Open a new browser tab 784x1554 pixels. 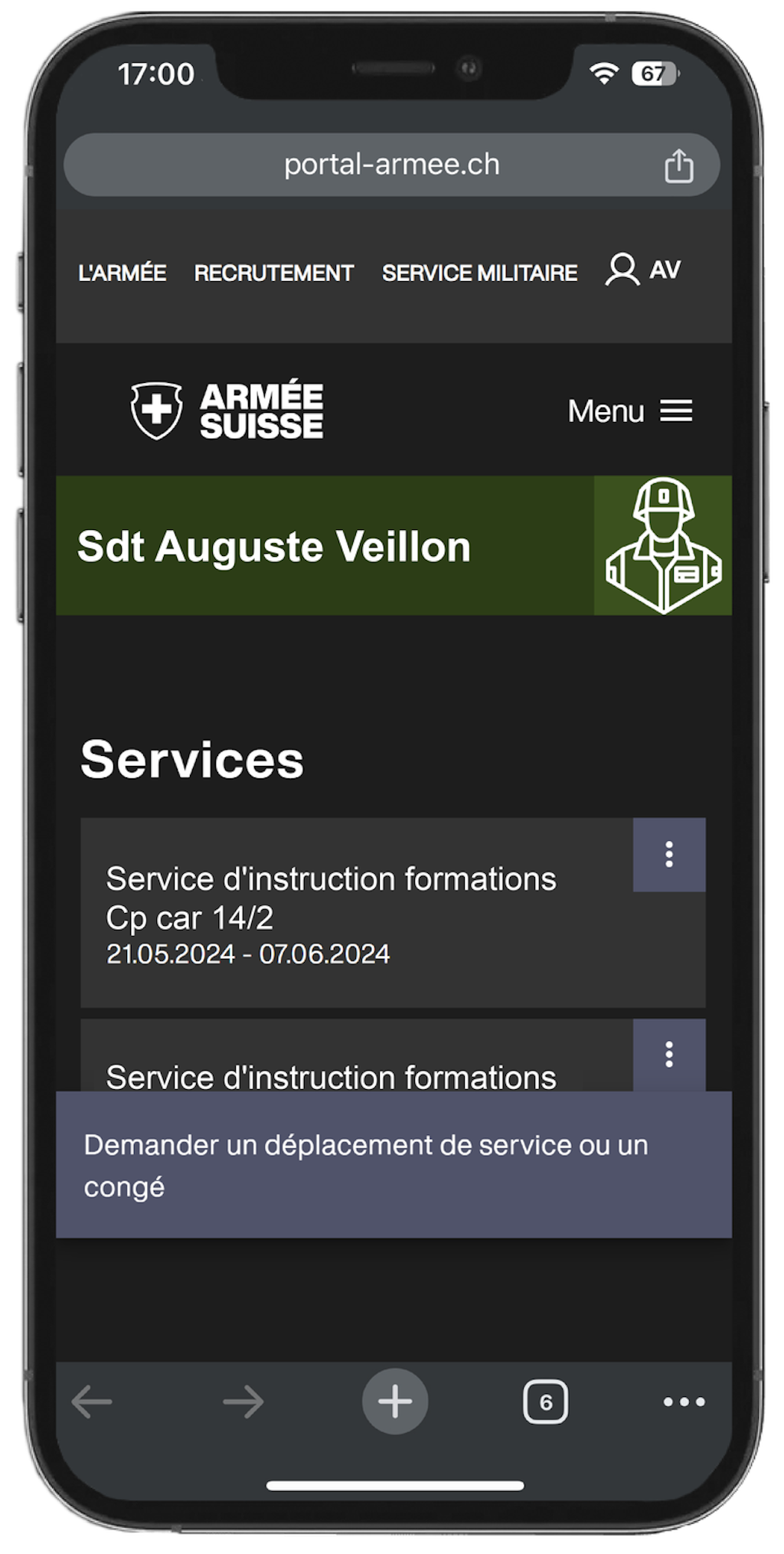tap(395, 1402)
